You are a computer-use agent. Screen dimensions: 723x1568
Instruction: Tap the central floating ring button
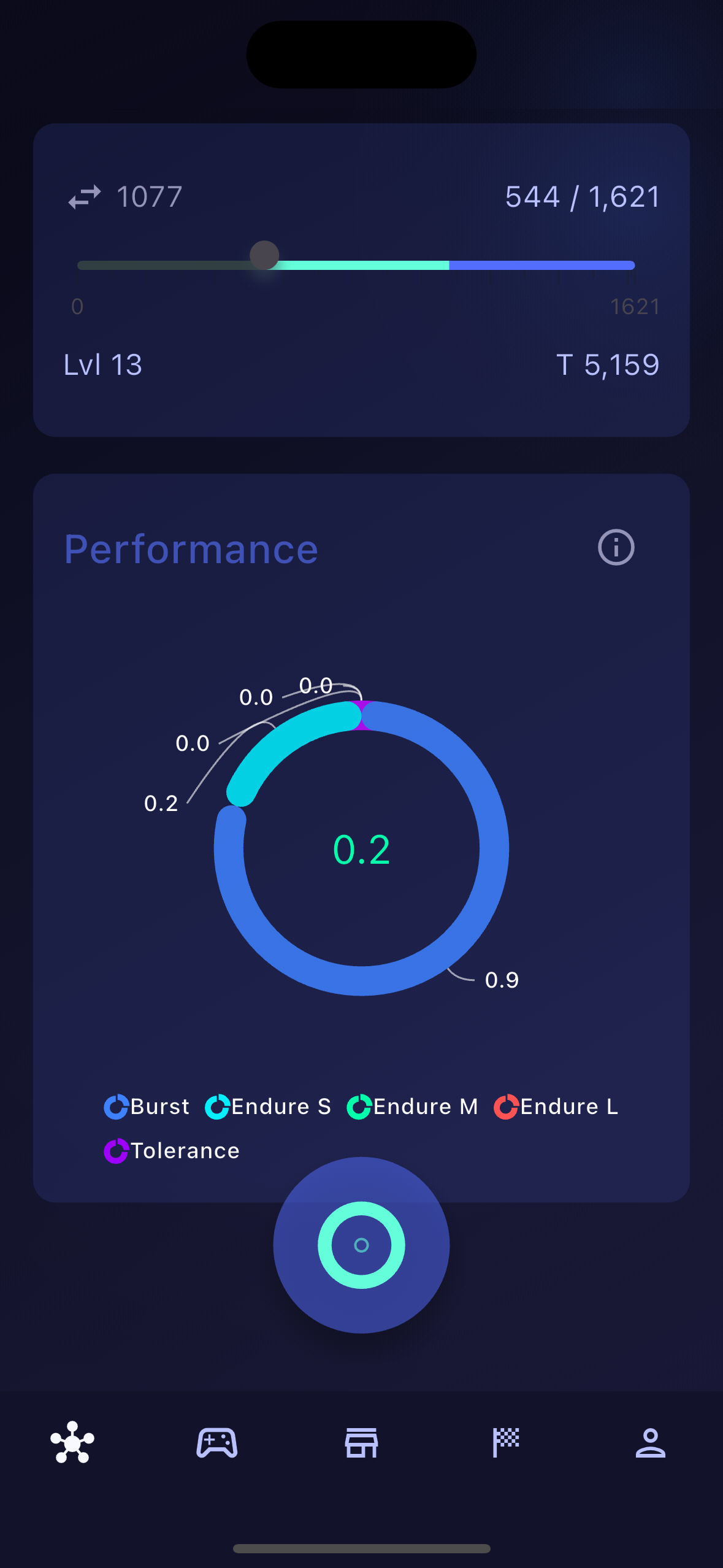361,1245
